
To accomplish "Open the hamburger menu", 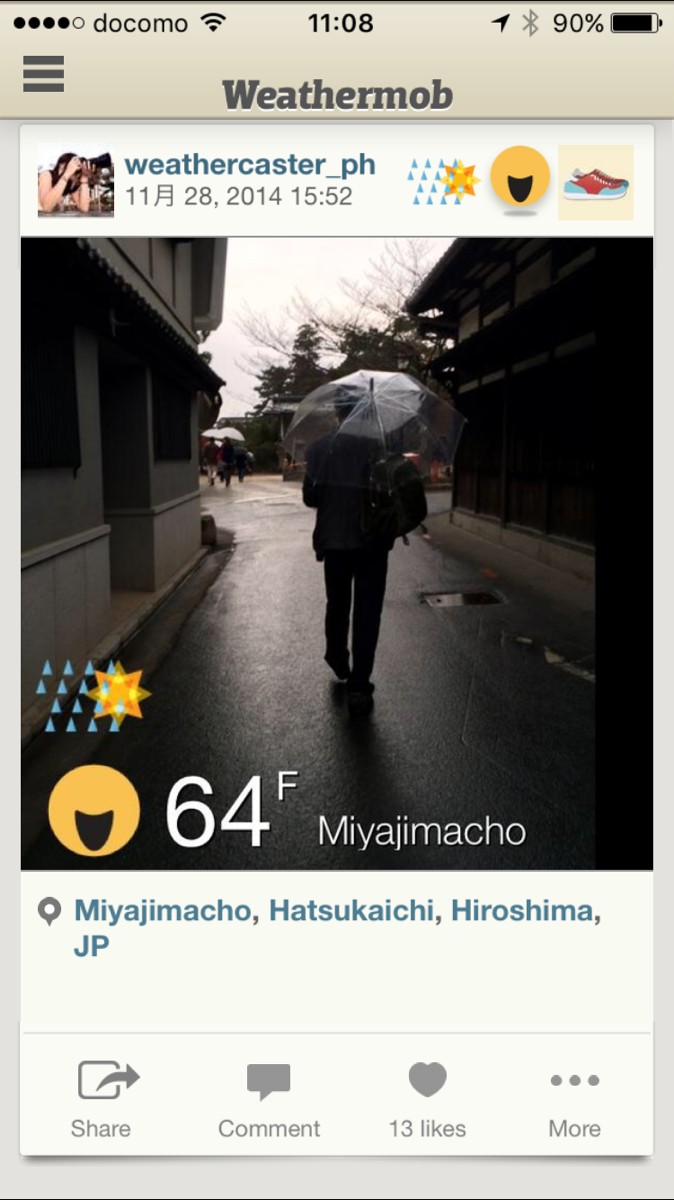I will (43, 74).
